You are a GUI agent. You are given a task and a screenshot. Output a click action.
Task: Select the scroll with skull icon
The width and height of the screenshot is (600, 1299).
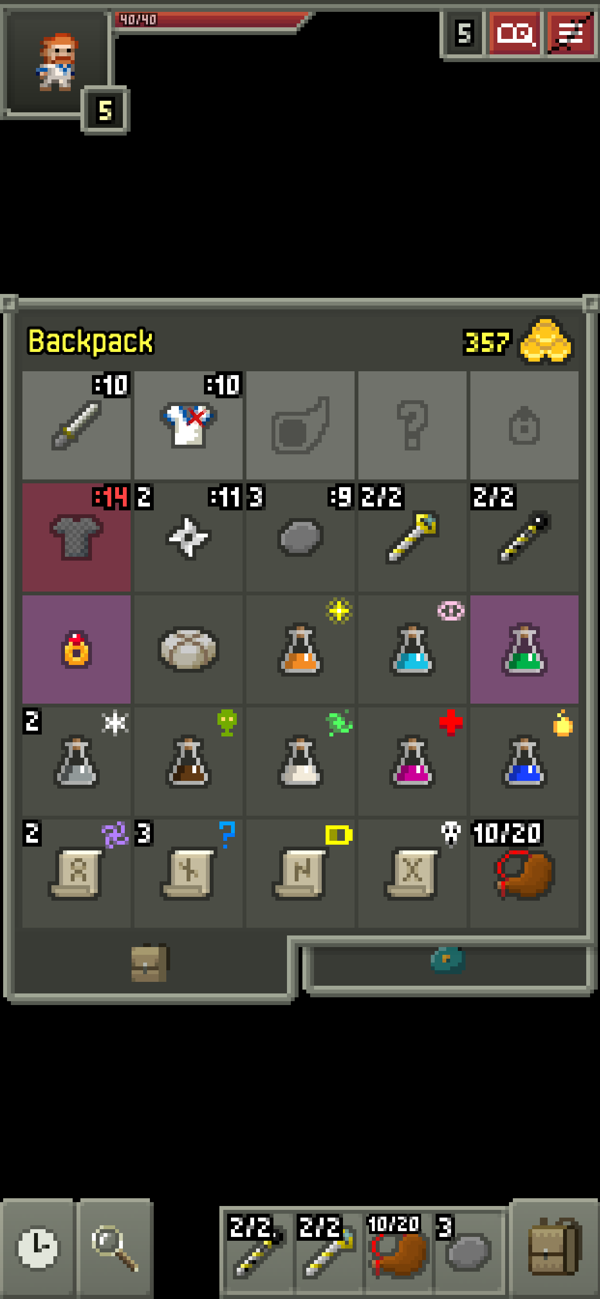tap(412, 874)
